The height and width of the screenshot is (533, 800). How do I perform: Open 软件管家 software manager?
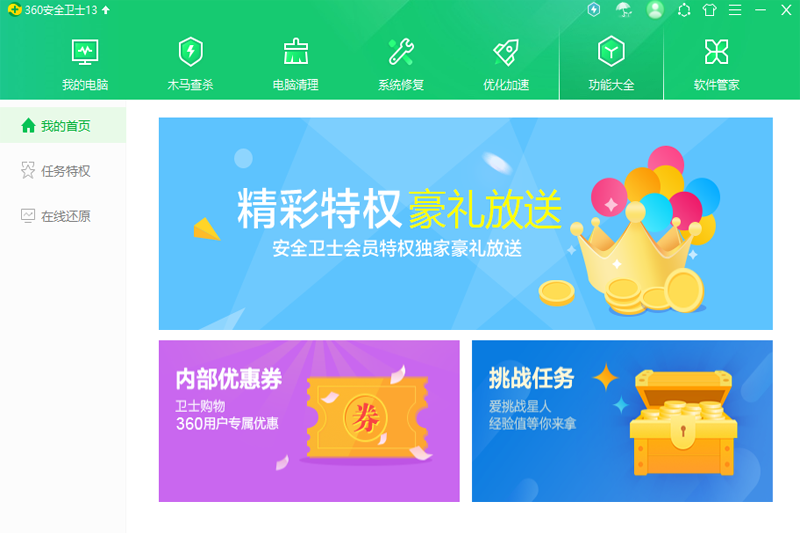coord(717,64)
